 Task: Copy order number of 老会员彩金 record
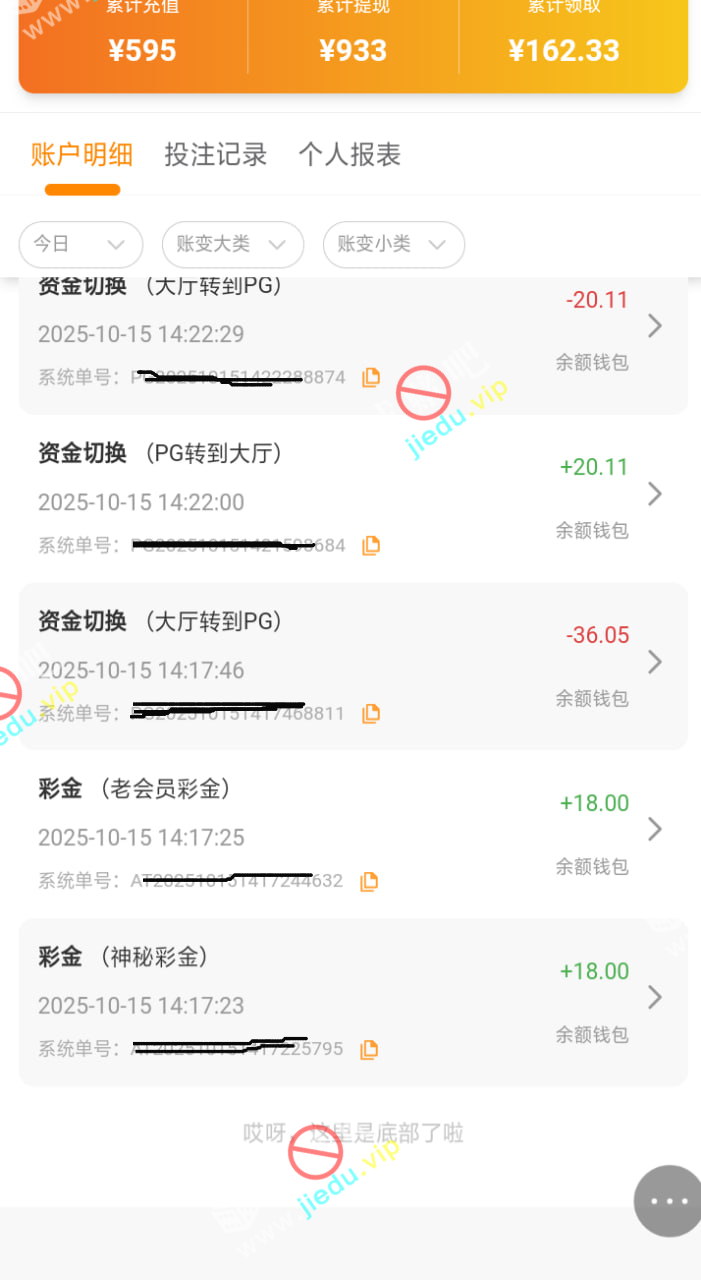369,881
